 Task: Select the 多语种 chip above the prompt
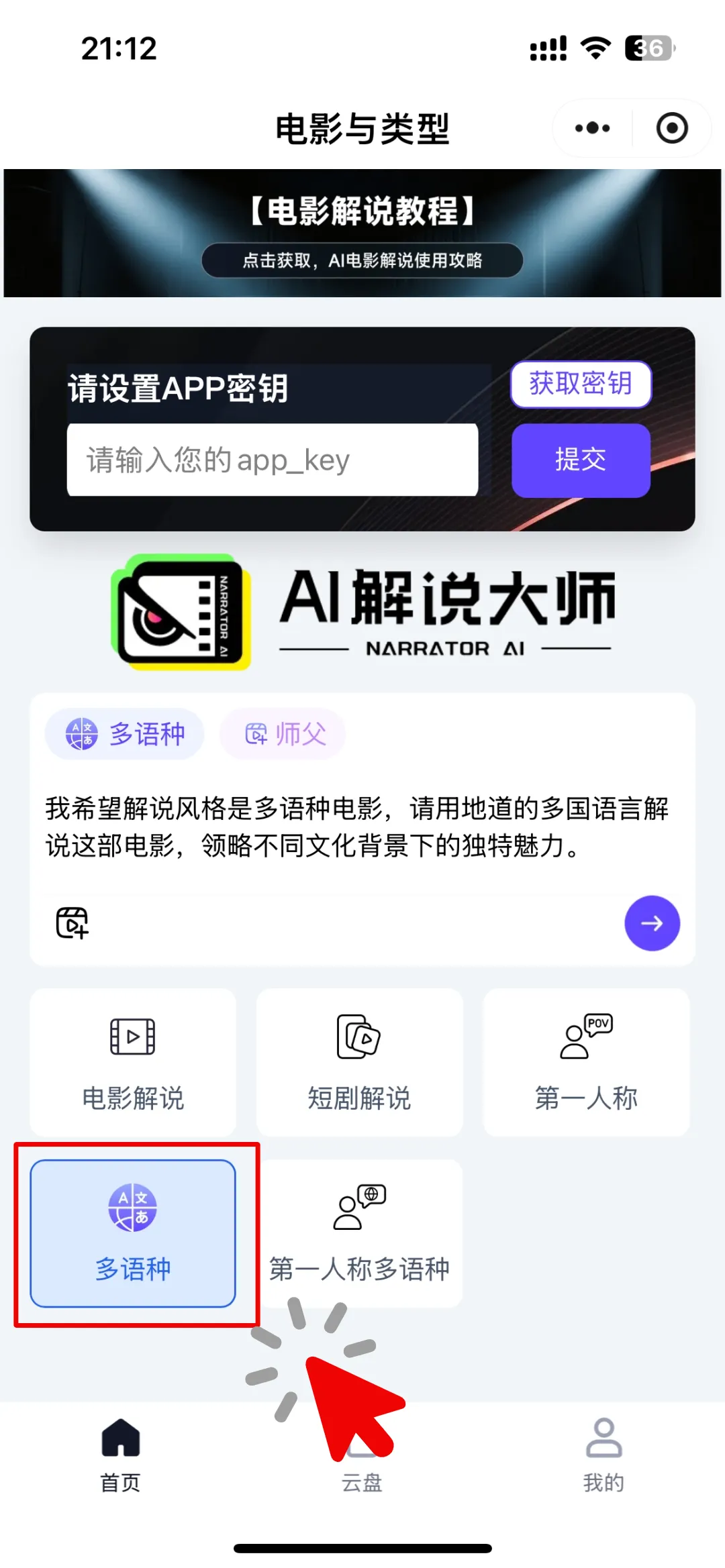(125, 734)
